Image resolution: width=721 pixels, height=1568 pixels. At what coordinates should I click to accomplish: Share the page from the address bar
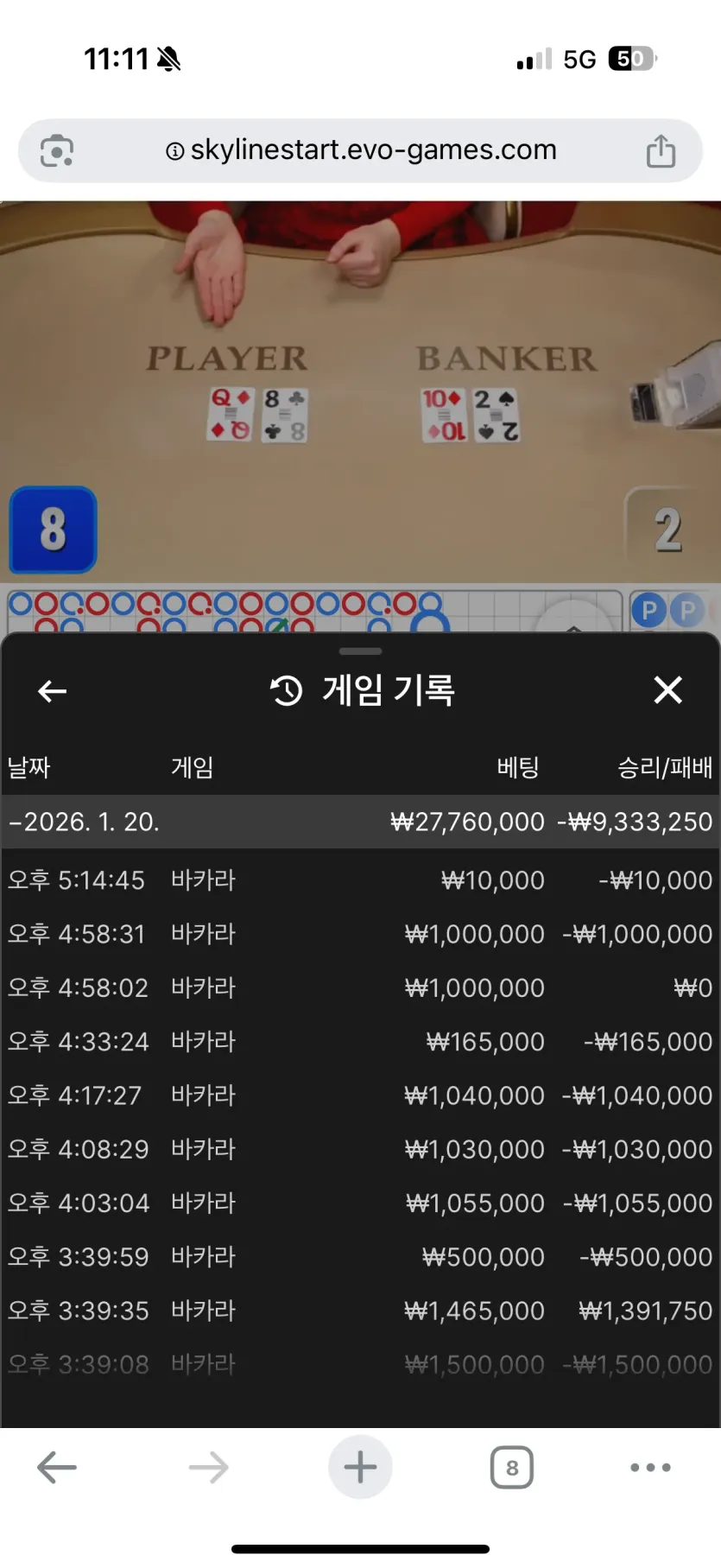[661, 150]
